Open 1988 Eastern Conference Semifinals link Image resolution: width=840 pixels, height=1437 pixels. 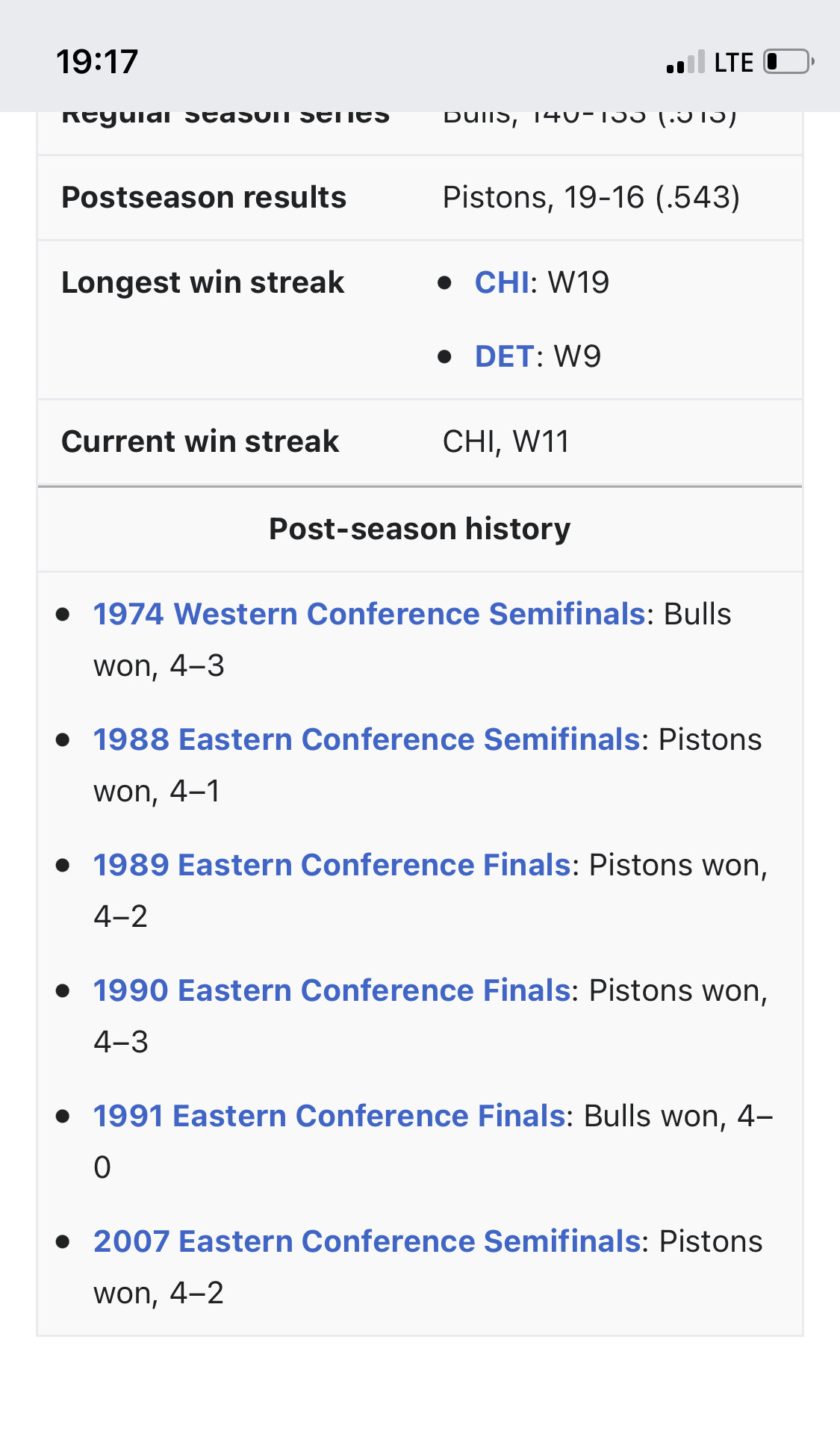pyautogui.click(x=367, y=739)
